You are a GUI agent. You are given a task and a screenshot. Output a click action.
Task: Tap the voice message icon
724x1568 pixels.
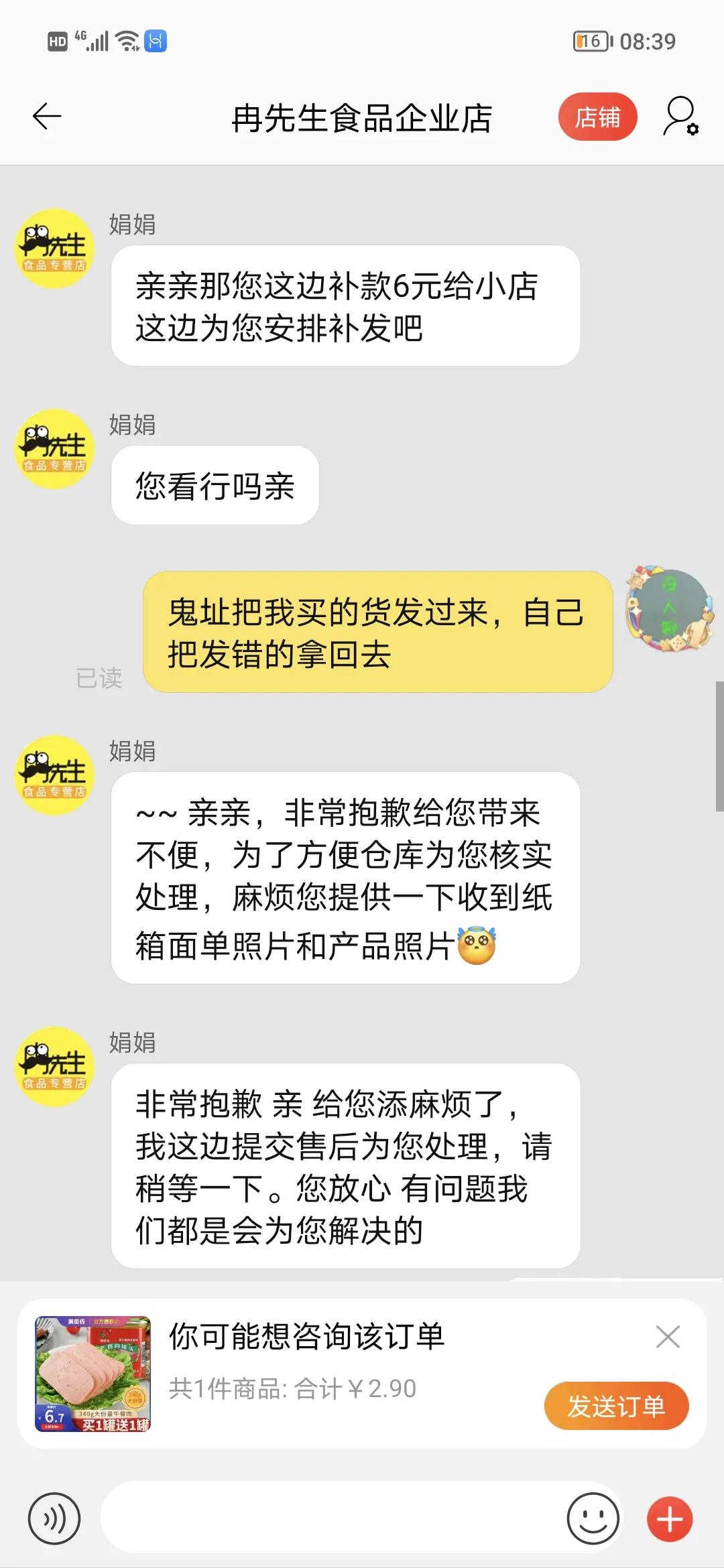(x=54, y=1518)
